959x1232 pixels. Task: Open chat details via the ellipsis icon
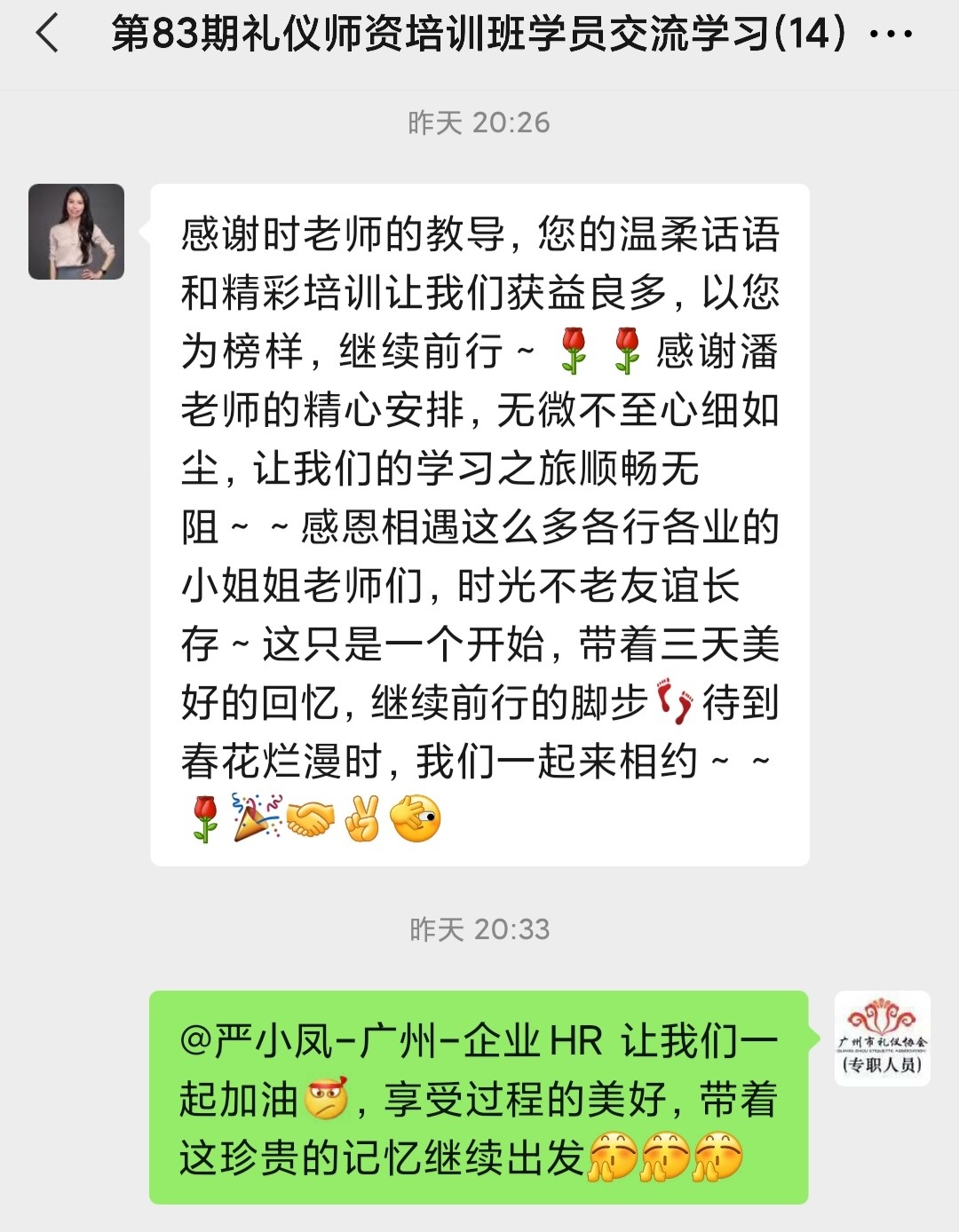point(892,34)
